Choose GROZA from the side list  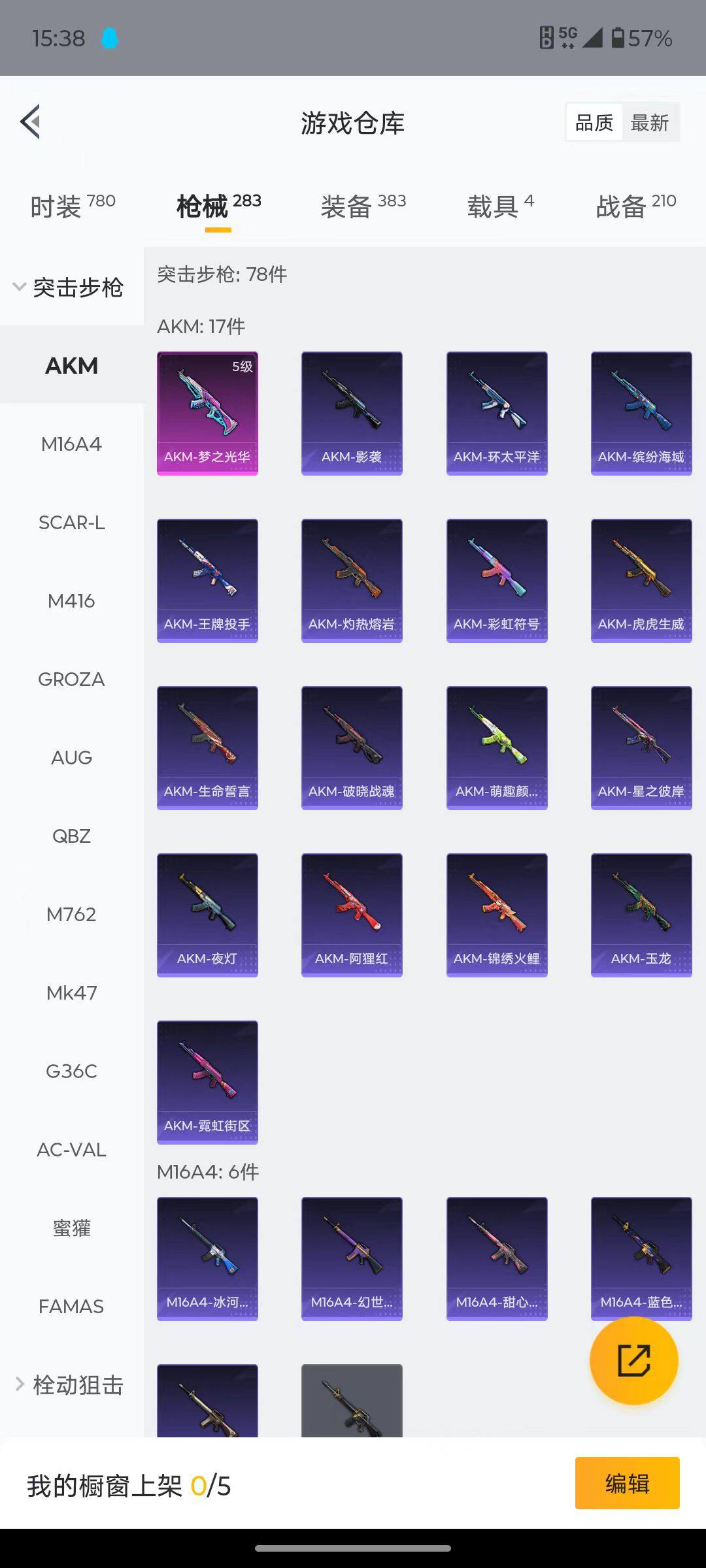coord(71,679)
